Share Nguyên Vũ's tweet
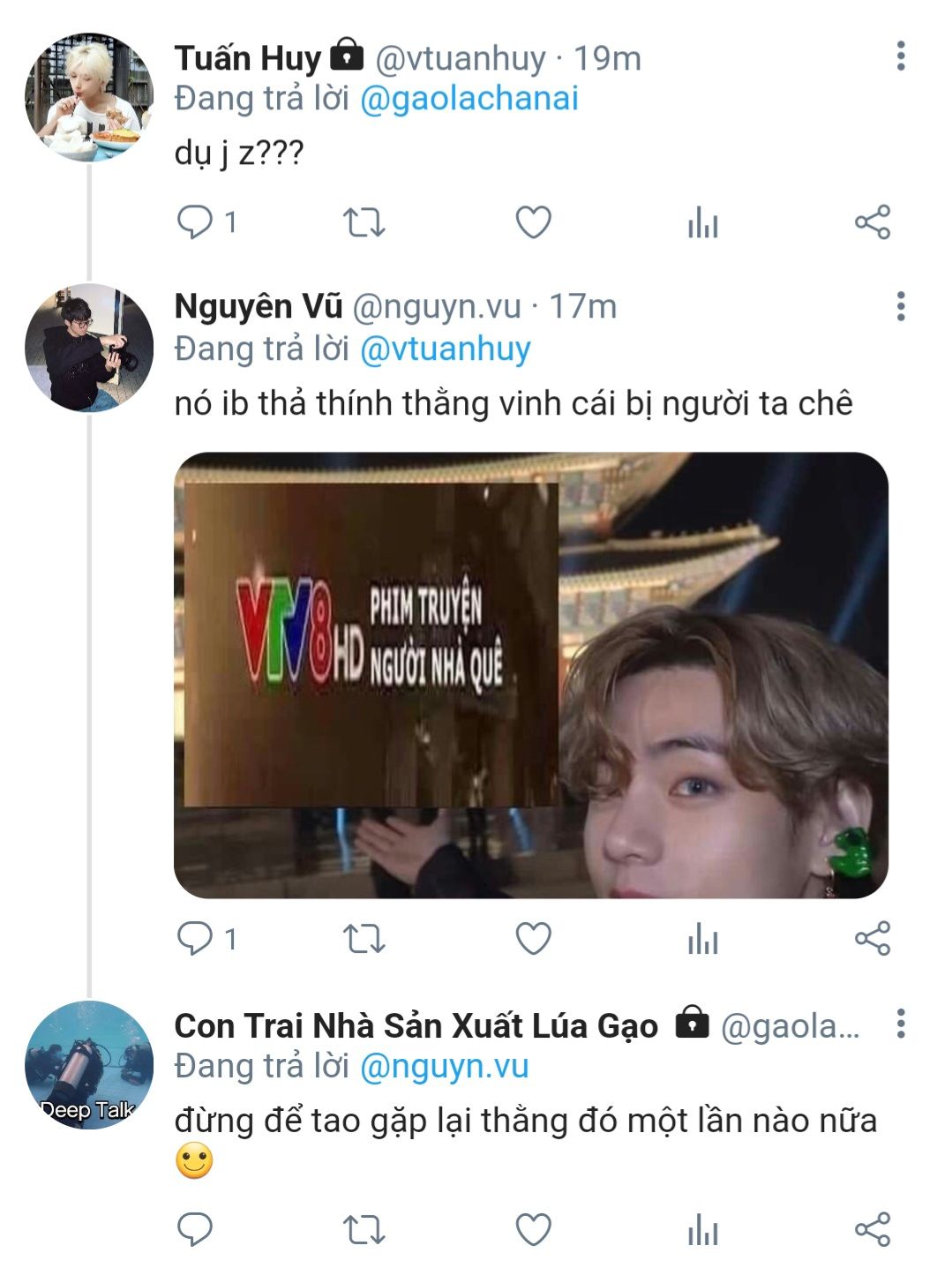This screenshot has height=1268, width=952. point(873,939)
